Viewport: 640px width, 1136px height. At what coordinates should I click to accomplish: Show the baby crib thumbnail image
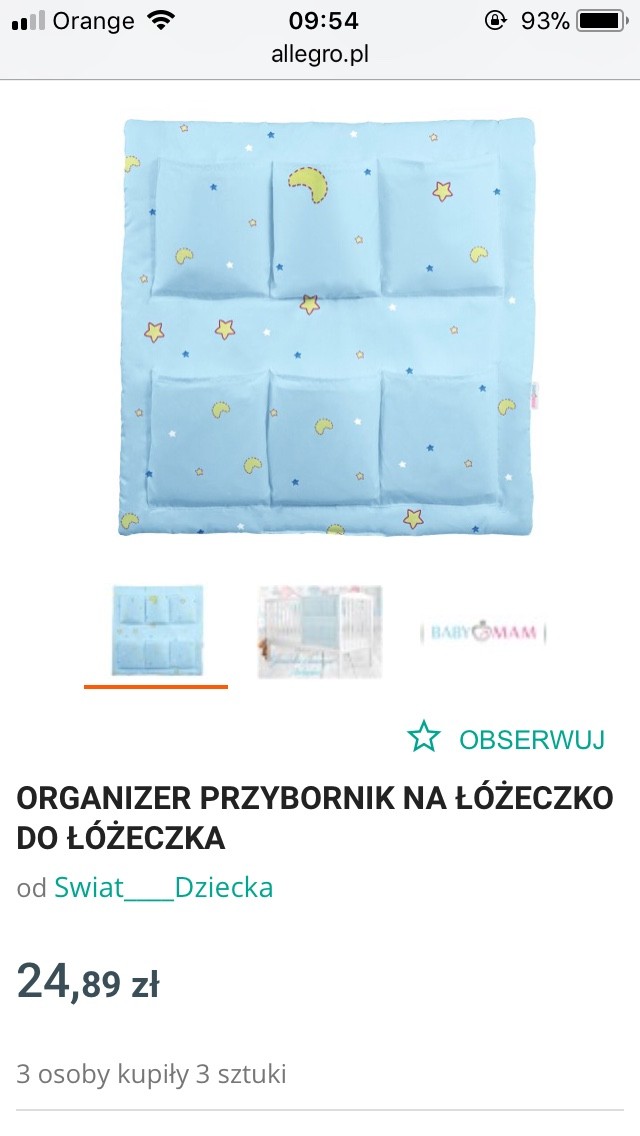point(320,632)
